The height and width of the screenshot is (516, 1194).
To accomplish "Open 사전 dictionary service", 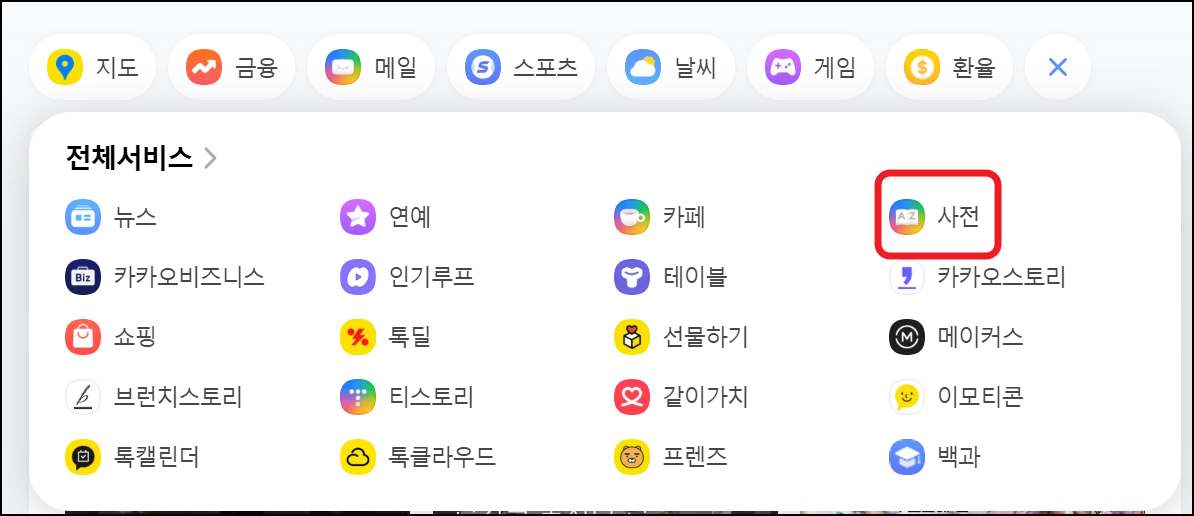I will click(934, 218).
